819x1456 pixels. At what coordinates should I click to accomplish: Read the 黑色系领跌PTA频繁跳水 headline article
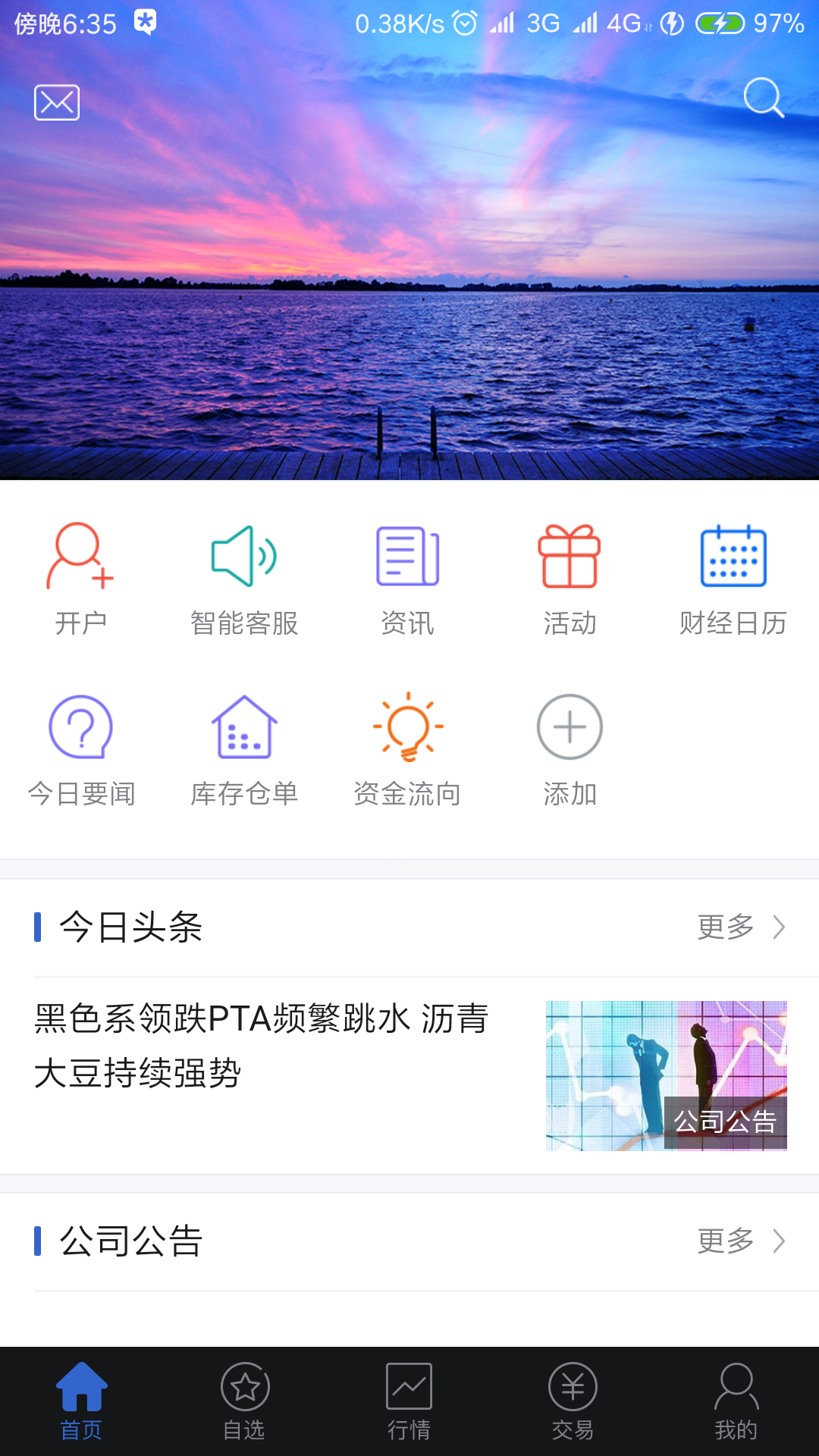[262, 1045]
